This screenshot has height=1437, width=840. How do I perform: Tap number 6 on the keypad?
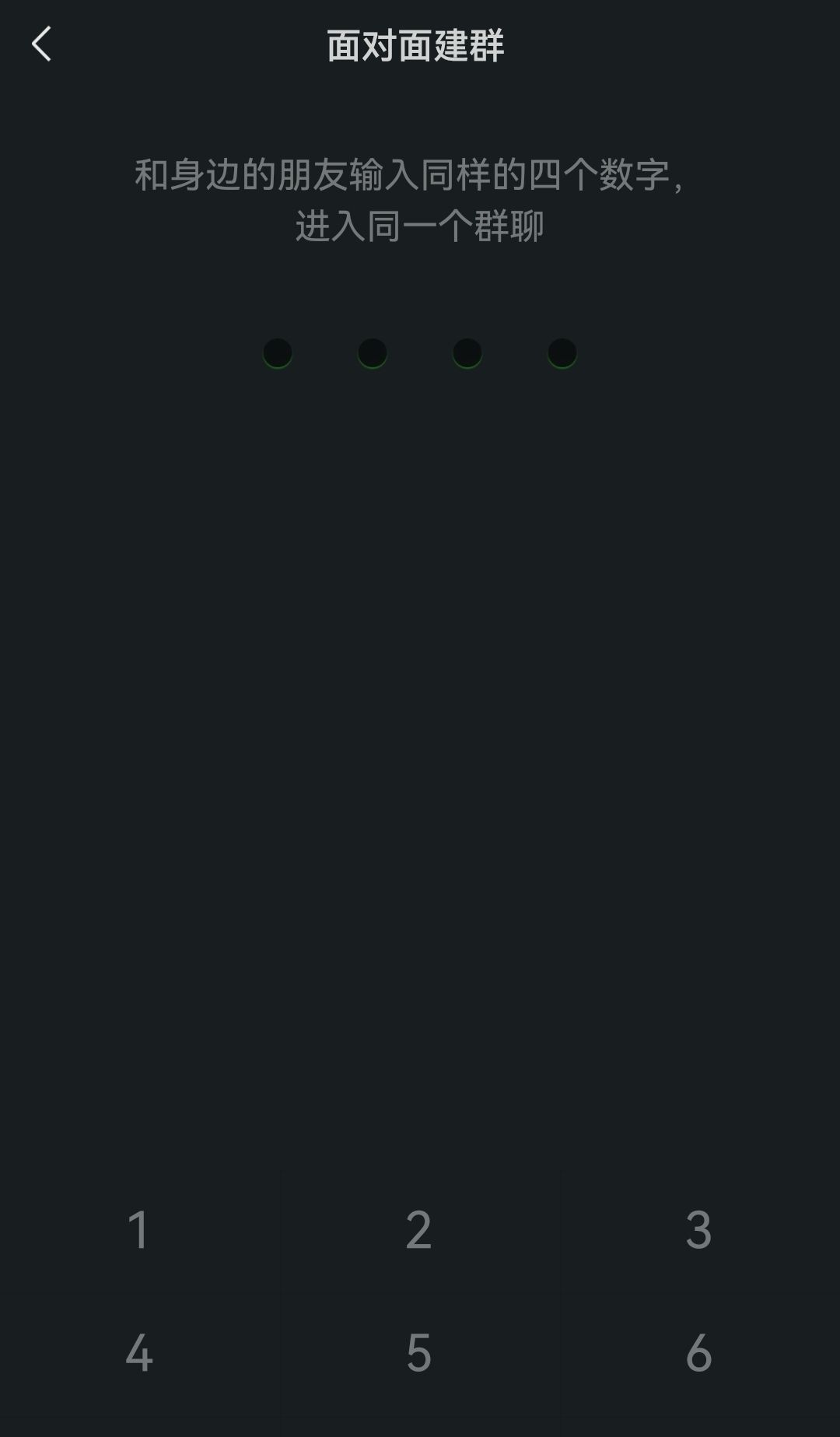click(x=698, y=1353)
